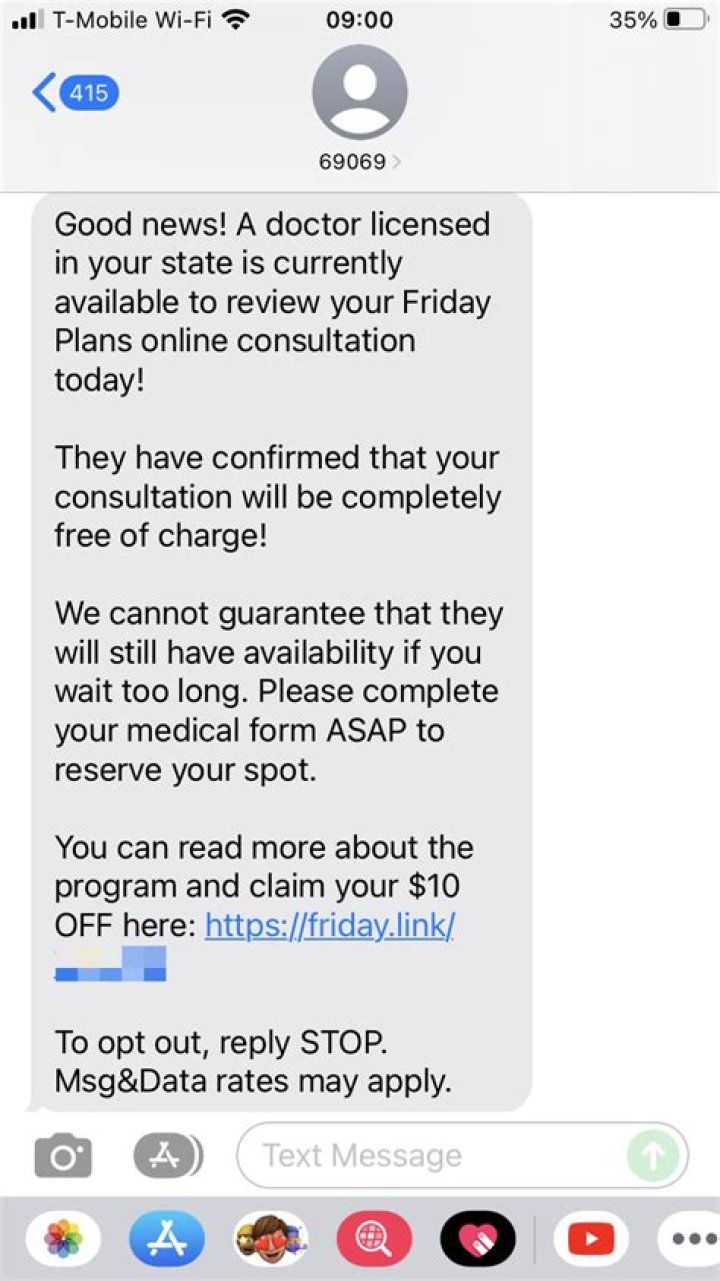720x1281 pixels.
Task: Open the Memoji stickers app
Action: click(272, 1238)
